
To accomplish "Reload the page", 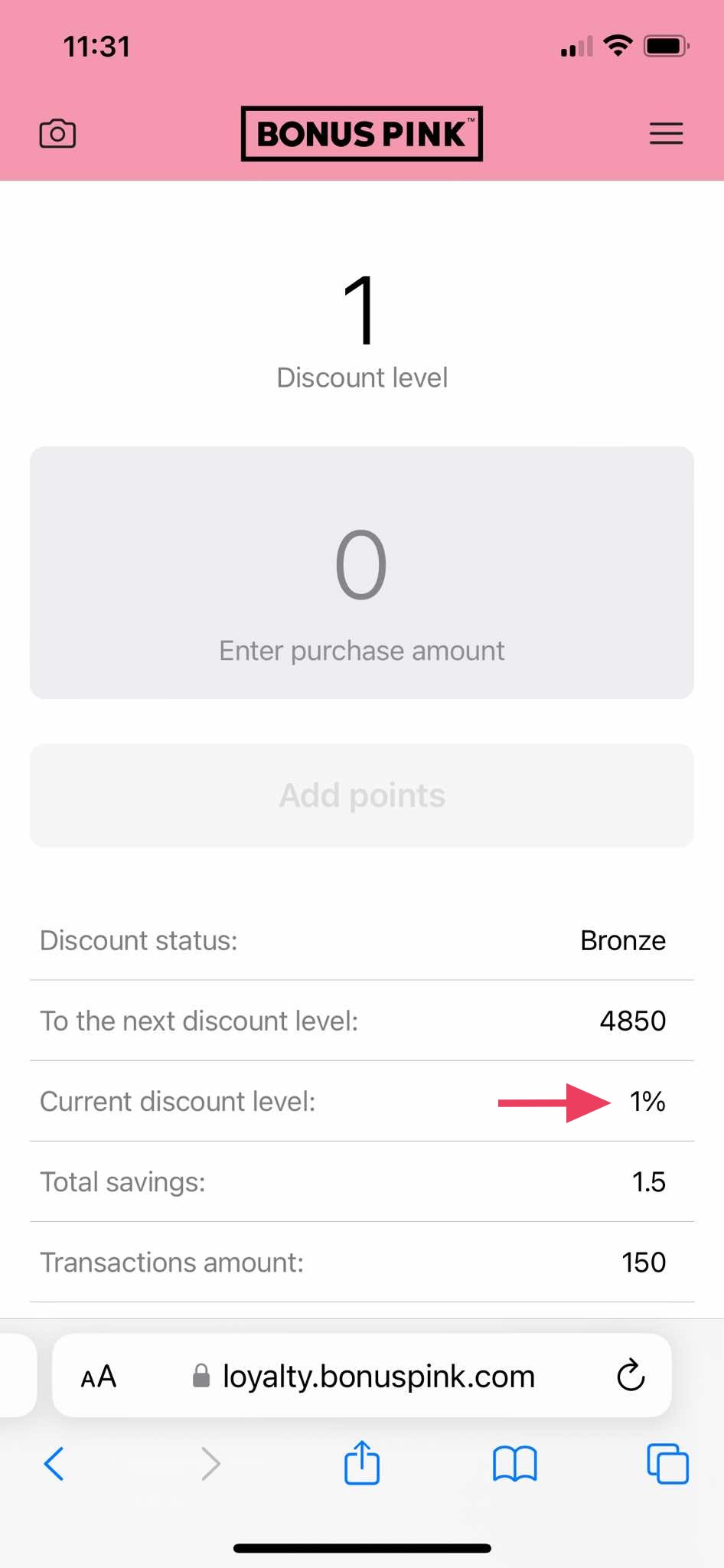I will tap(631, 1376).
